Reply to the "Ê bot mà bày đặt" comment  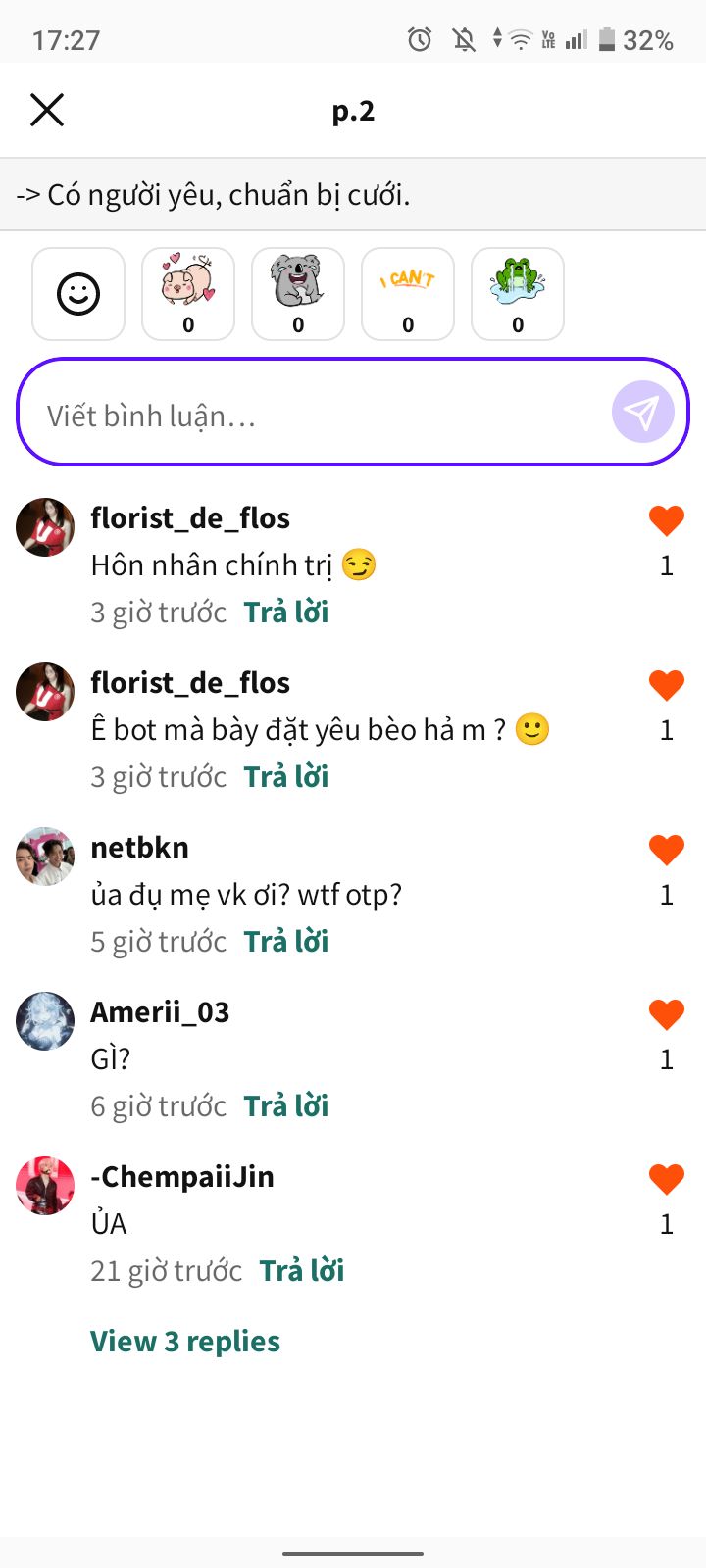[286, 777]
